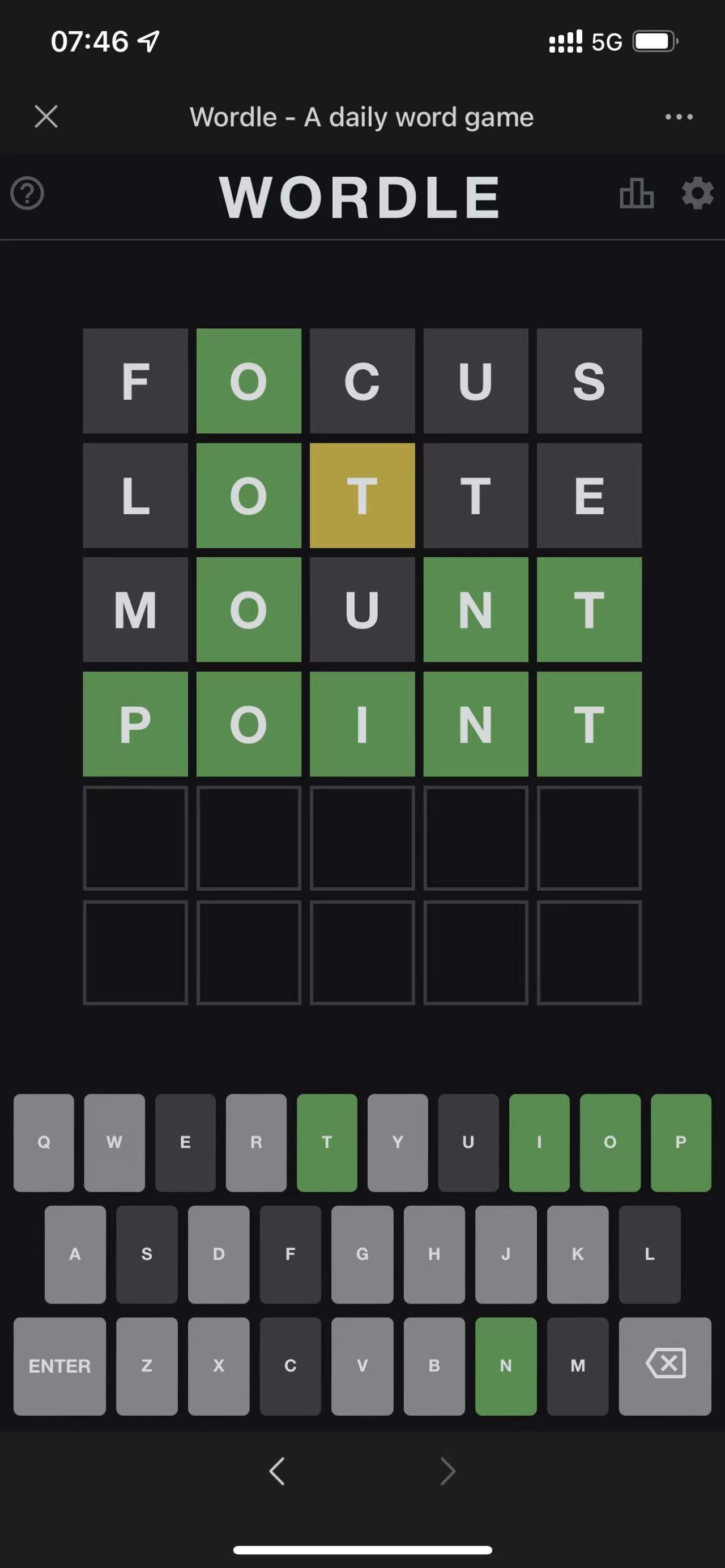Tap the green I key
725x1568 pixels.
pos(539,1142)
